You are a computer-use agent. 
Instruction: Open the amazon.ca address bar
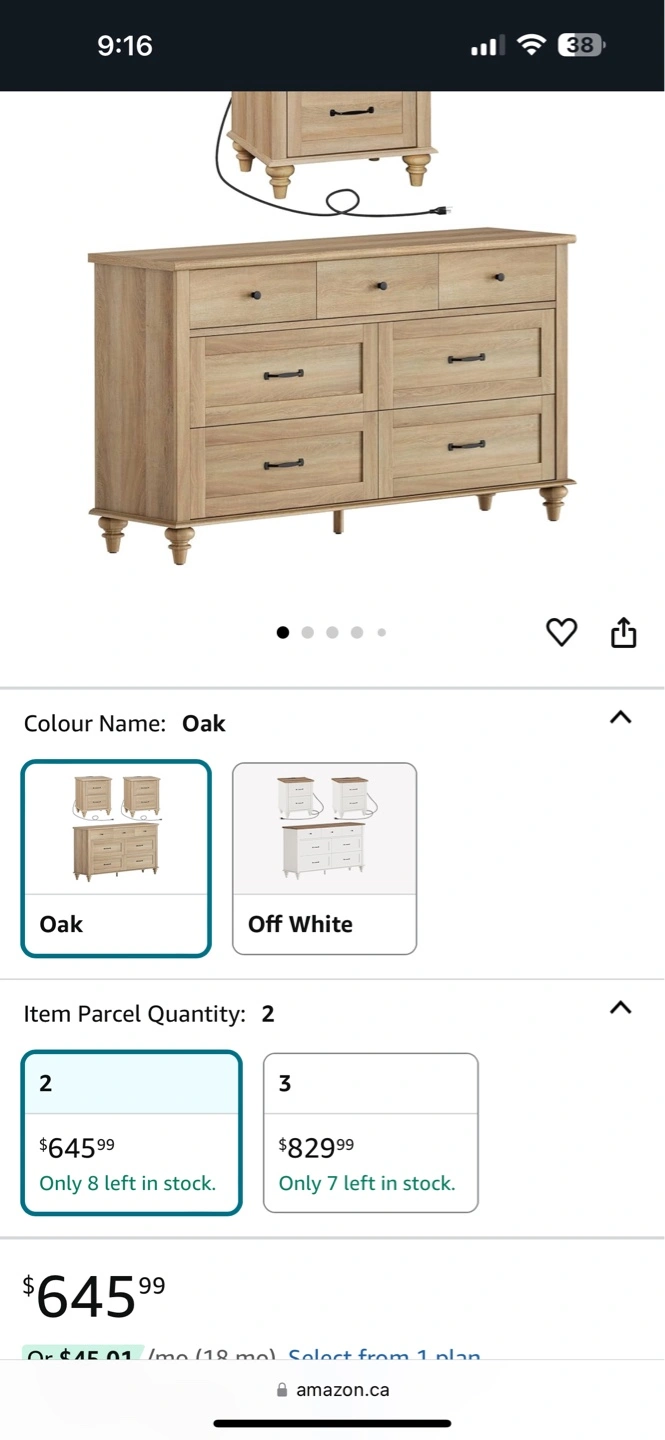[x=333, y=1389]
